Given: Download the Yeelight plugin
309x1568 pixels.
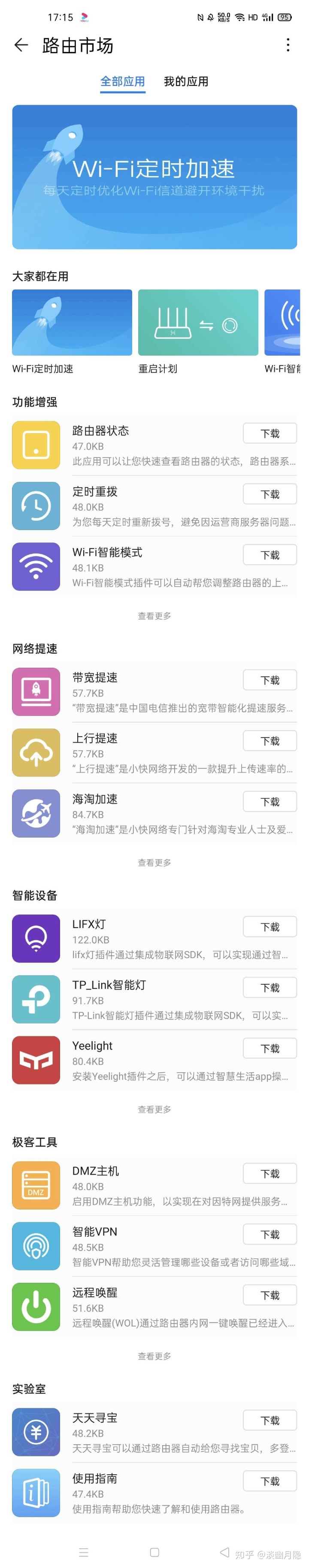Looking at the screenshot, I should [270, 1049].
